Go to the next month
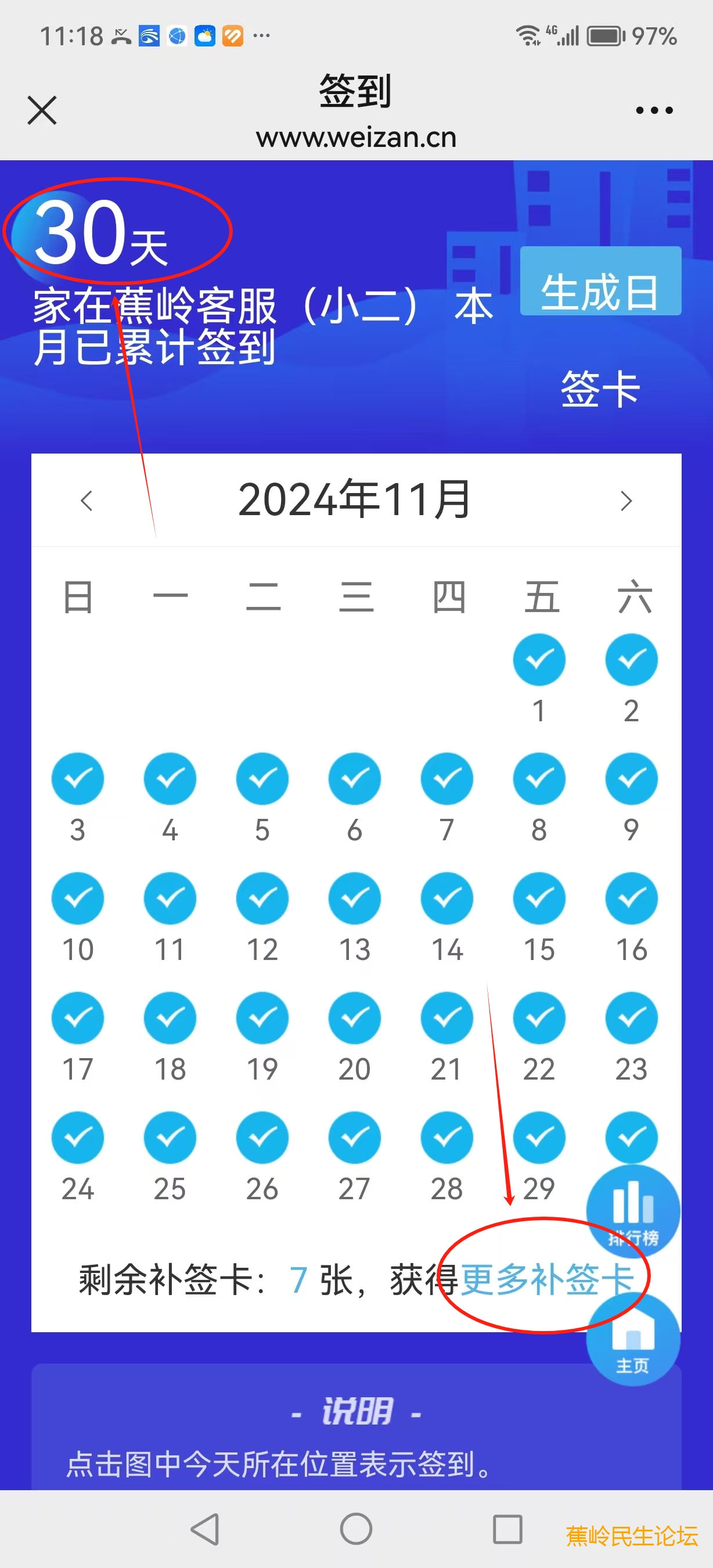The width and height of the screenshot is (713, 1568). tap(626, 501)
